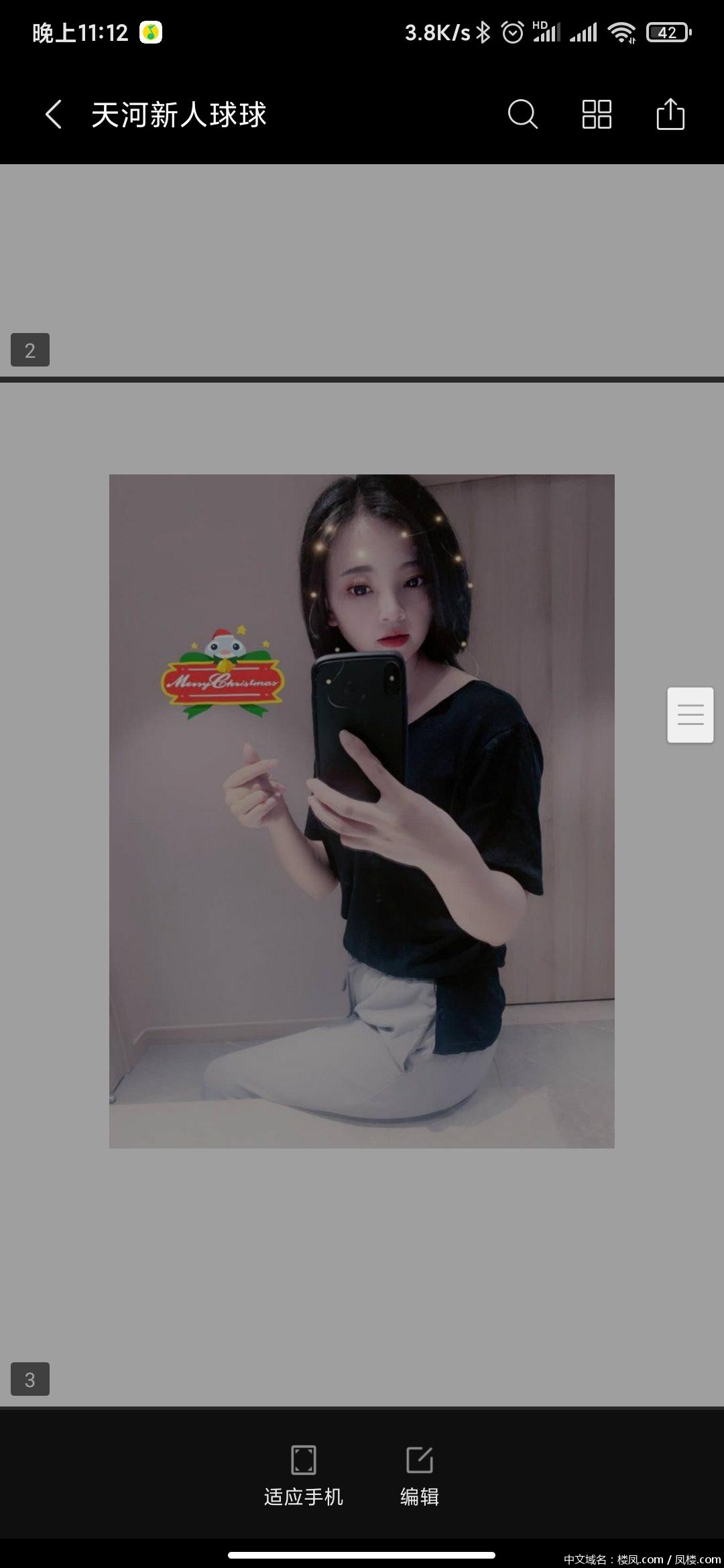Share this document

pos(670,114)
